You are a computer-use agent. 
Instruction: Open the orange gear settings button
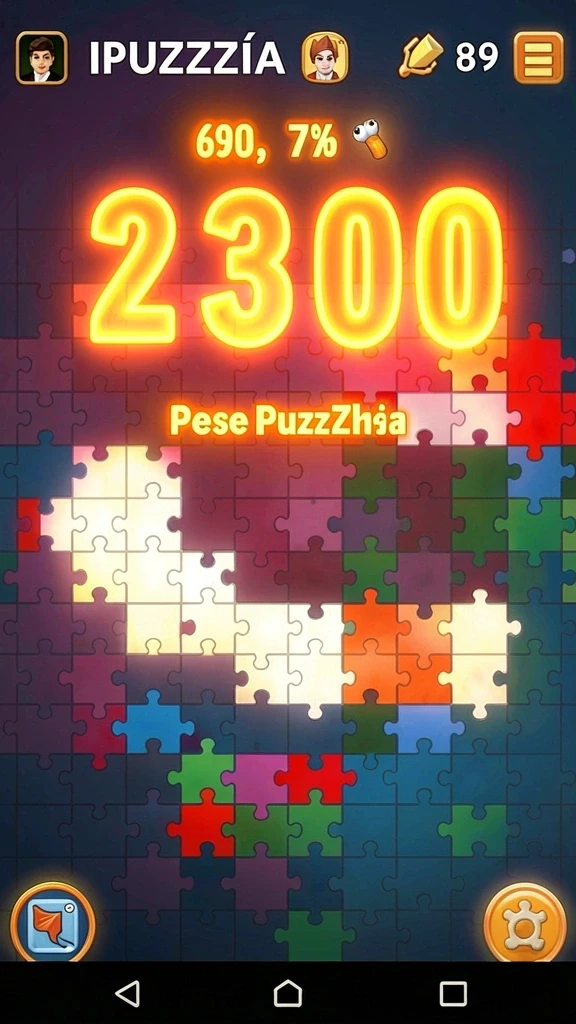click(525, 923)
